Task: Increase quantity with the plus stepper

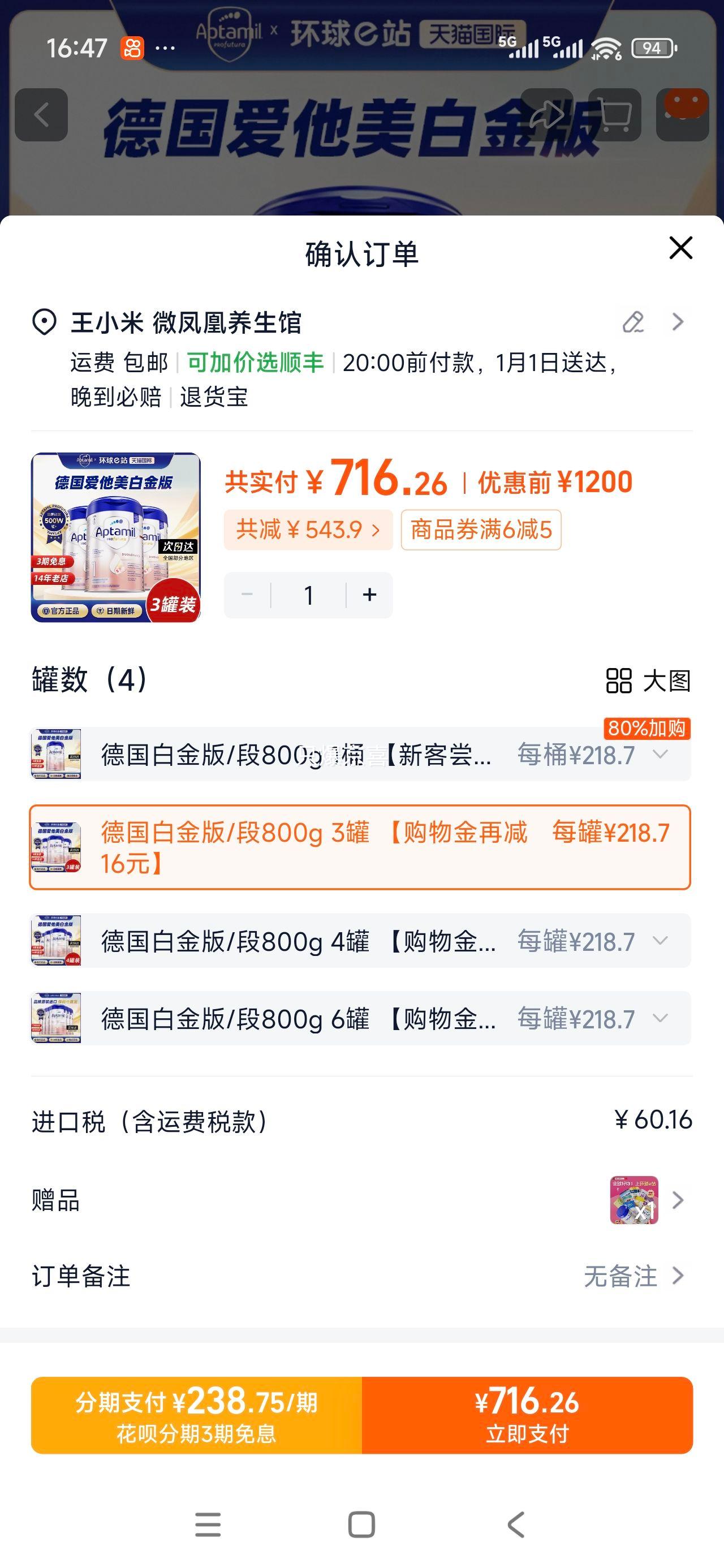Action: pos(369,594)
